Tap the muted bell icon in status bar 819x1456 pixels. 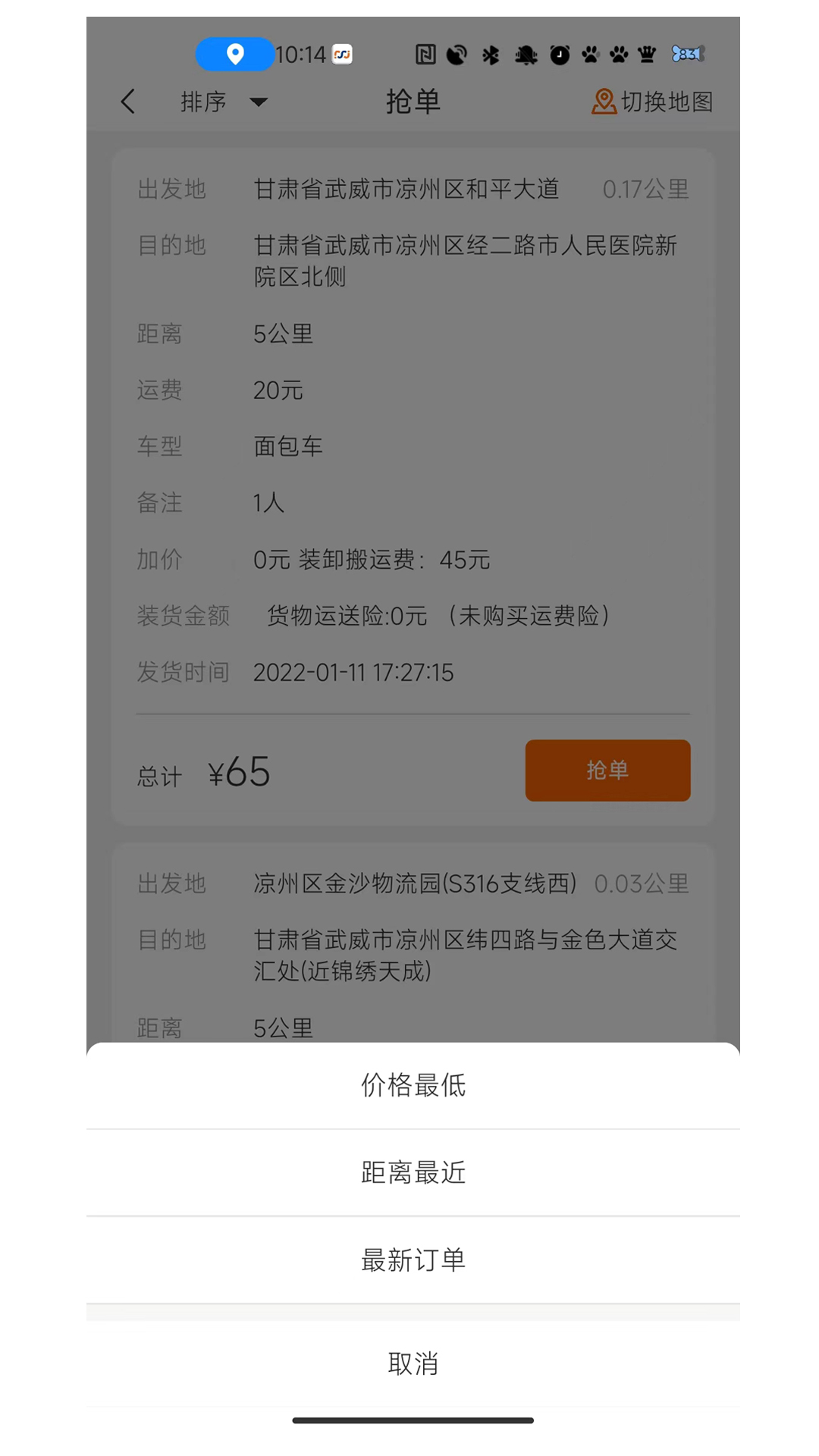pyautogui.click(x=525, y=54)
